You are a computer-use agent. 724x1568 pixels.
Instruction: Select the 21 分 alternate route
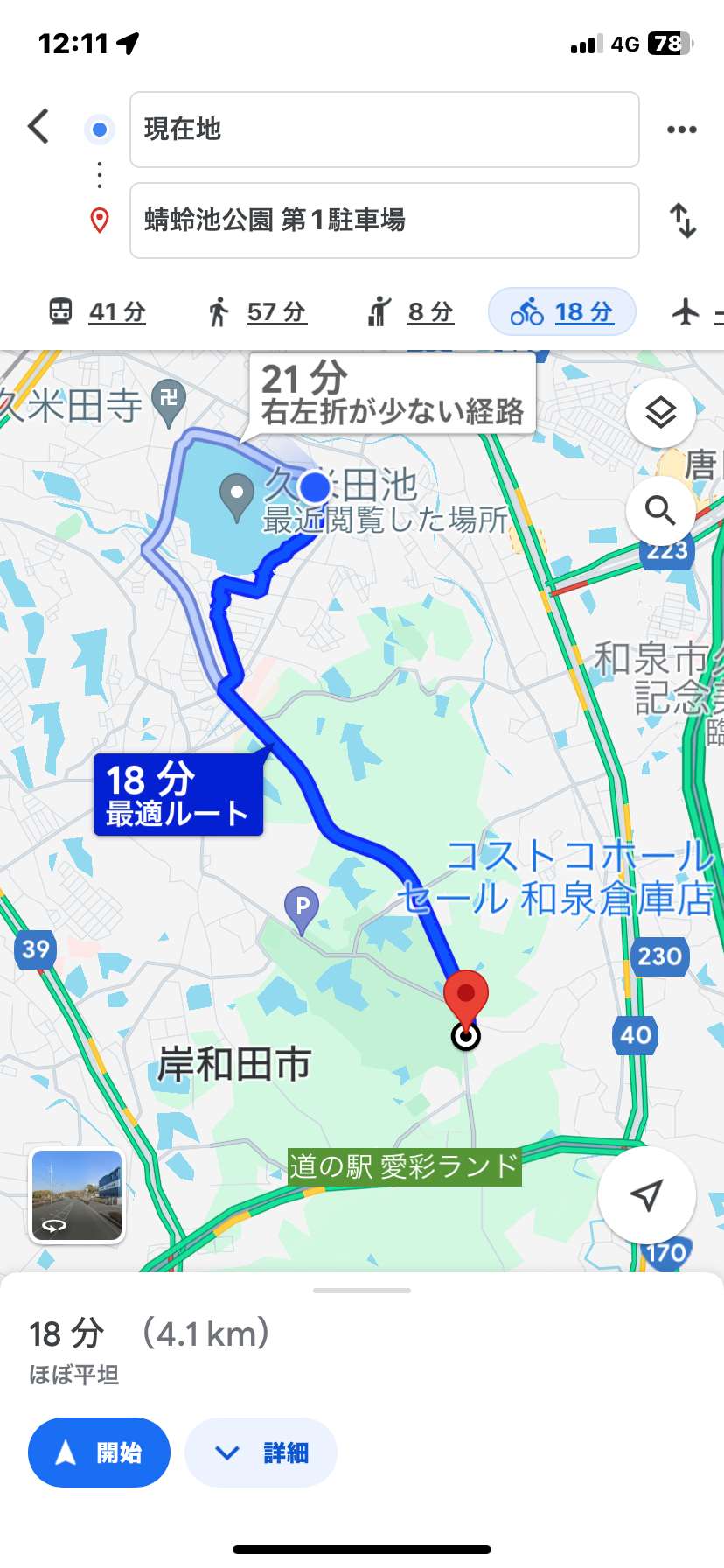[392, 393]
